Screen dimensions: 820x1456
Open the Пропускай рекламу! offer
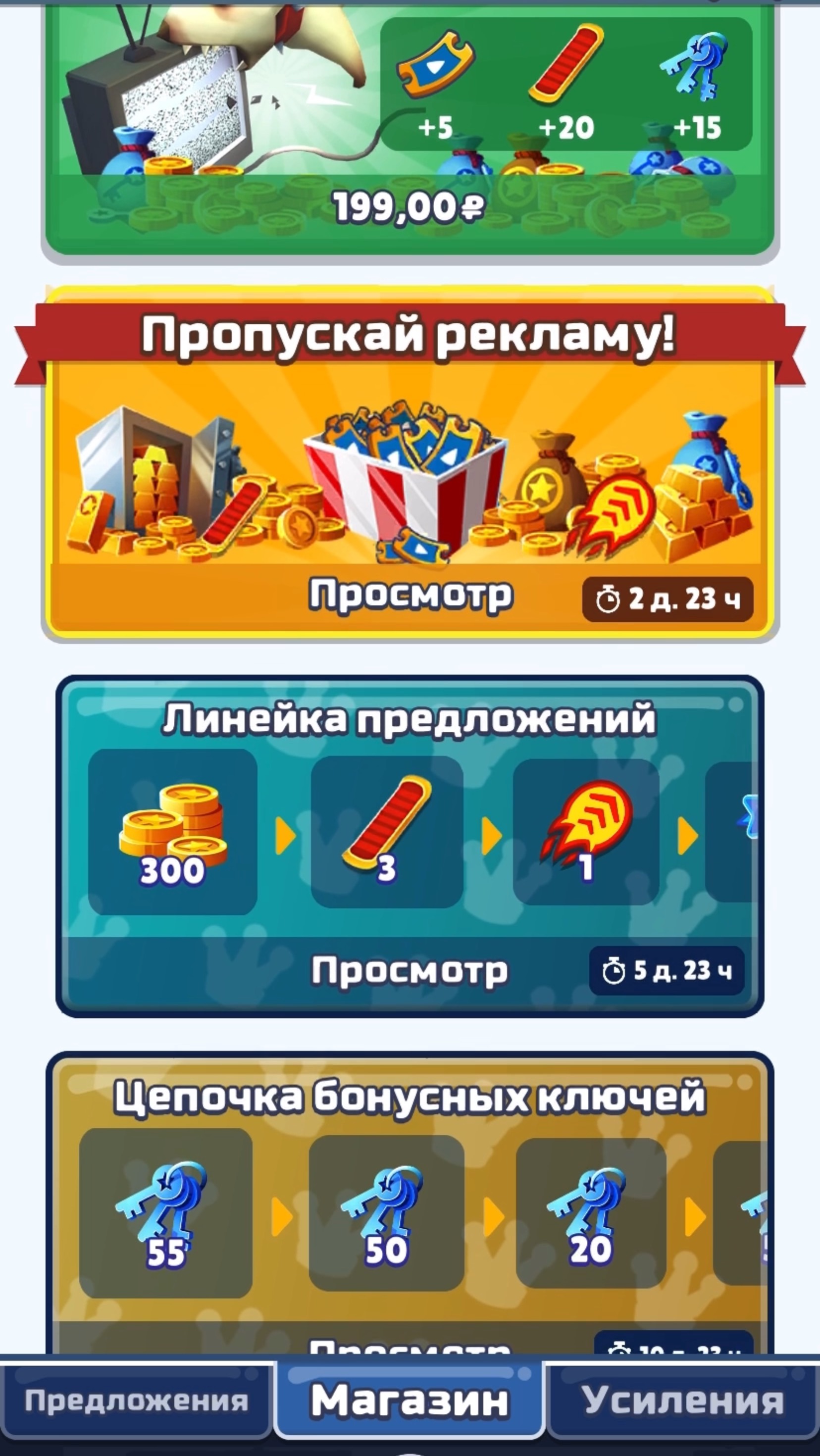[x=410, y=595]
